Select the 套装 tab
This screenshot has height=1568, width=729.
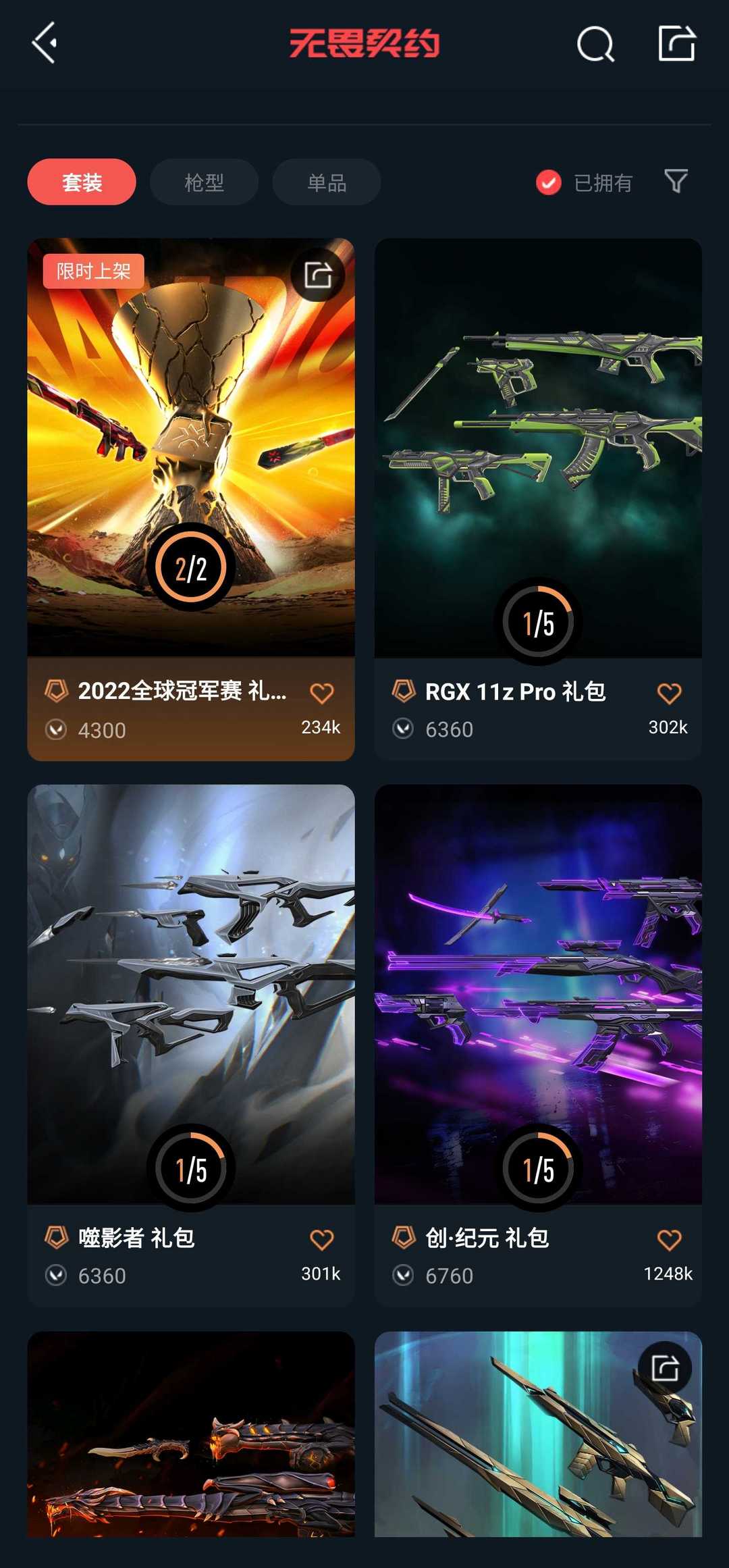click(x=82, y=182)
